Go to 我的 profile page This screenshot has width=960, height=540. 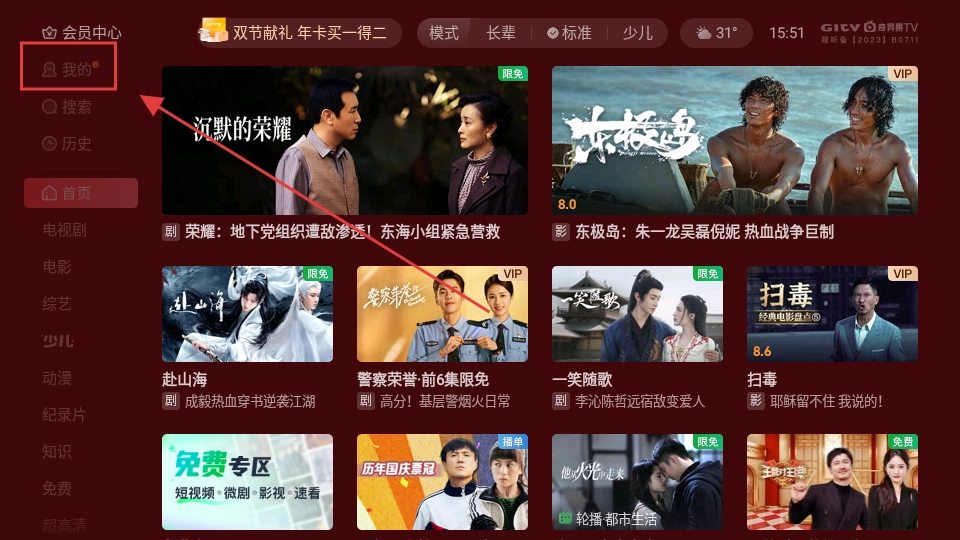click(69, 70)
